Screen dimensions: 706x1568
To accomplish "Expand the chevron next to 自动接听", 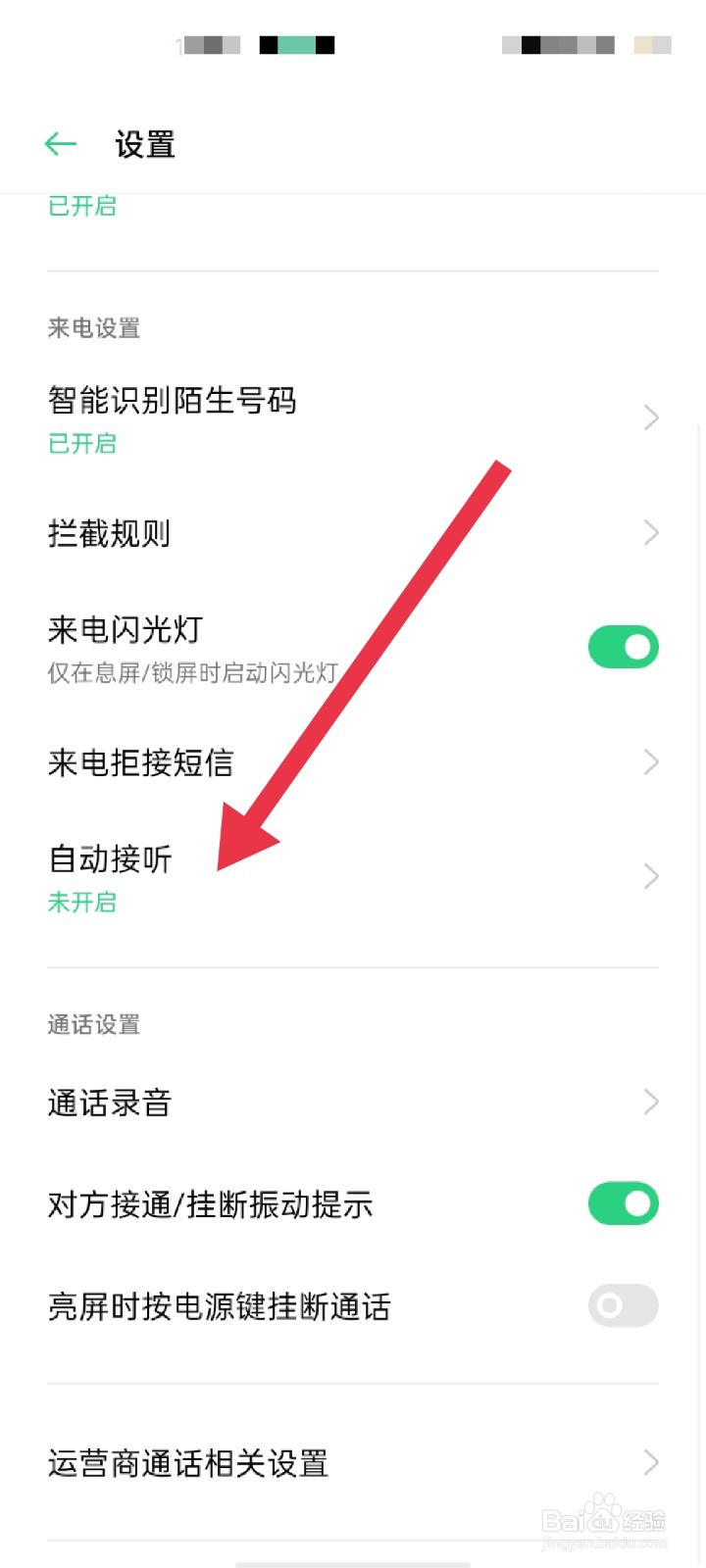I will click(x=649, y=875).
